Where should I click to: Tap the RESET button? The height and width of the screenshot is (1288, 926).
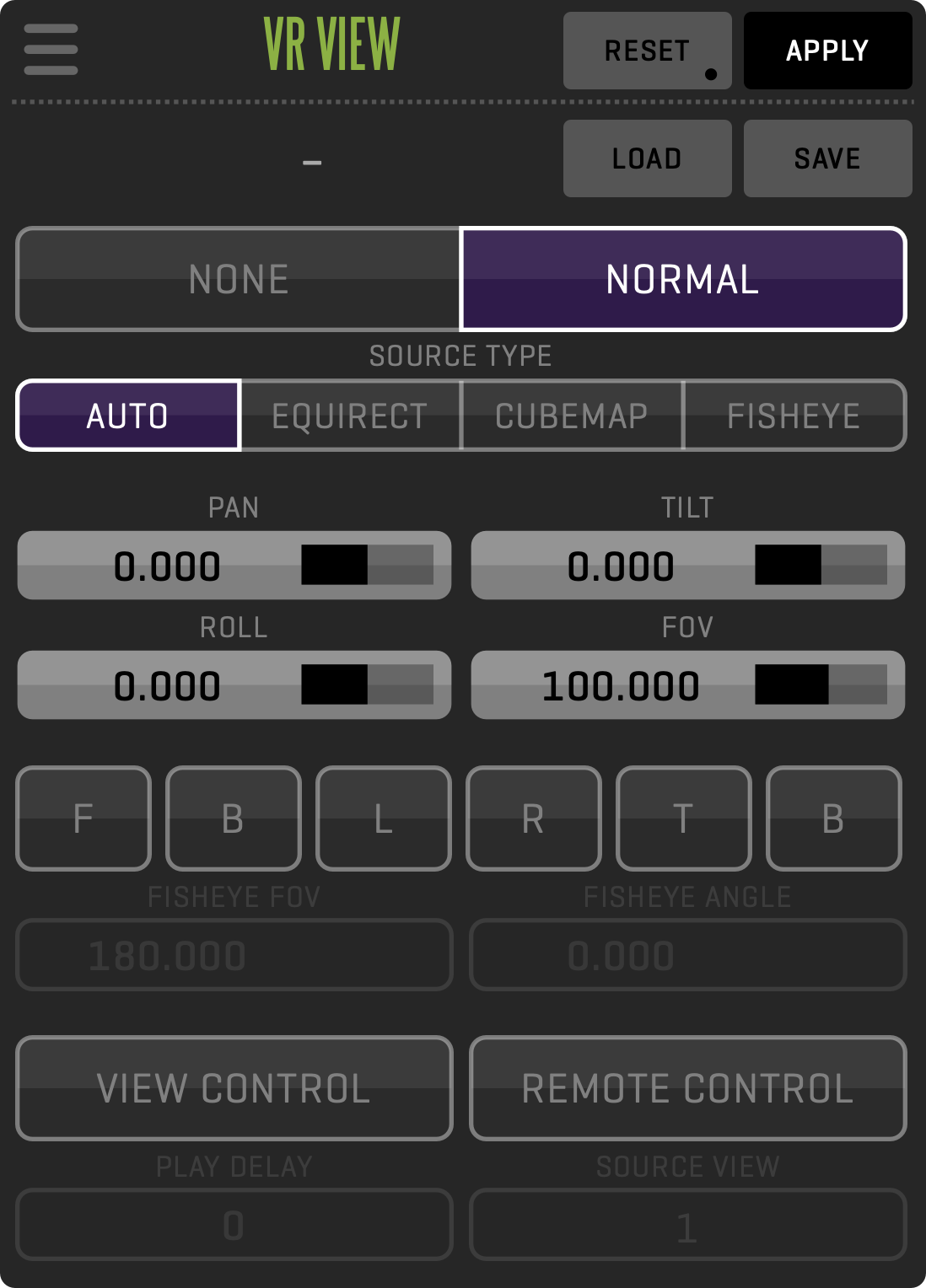647,51
